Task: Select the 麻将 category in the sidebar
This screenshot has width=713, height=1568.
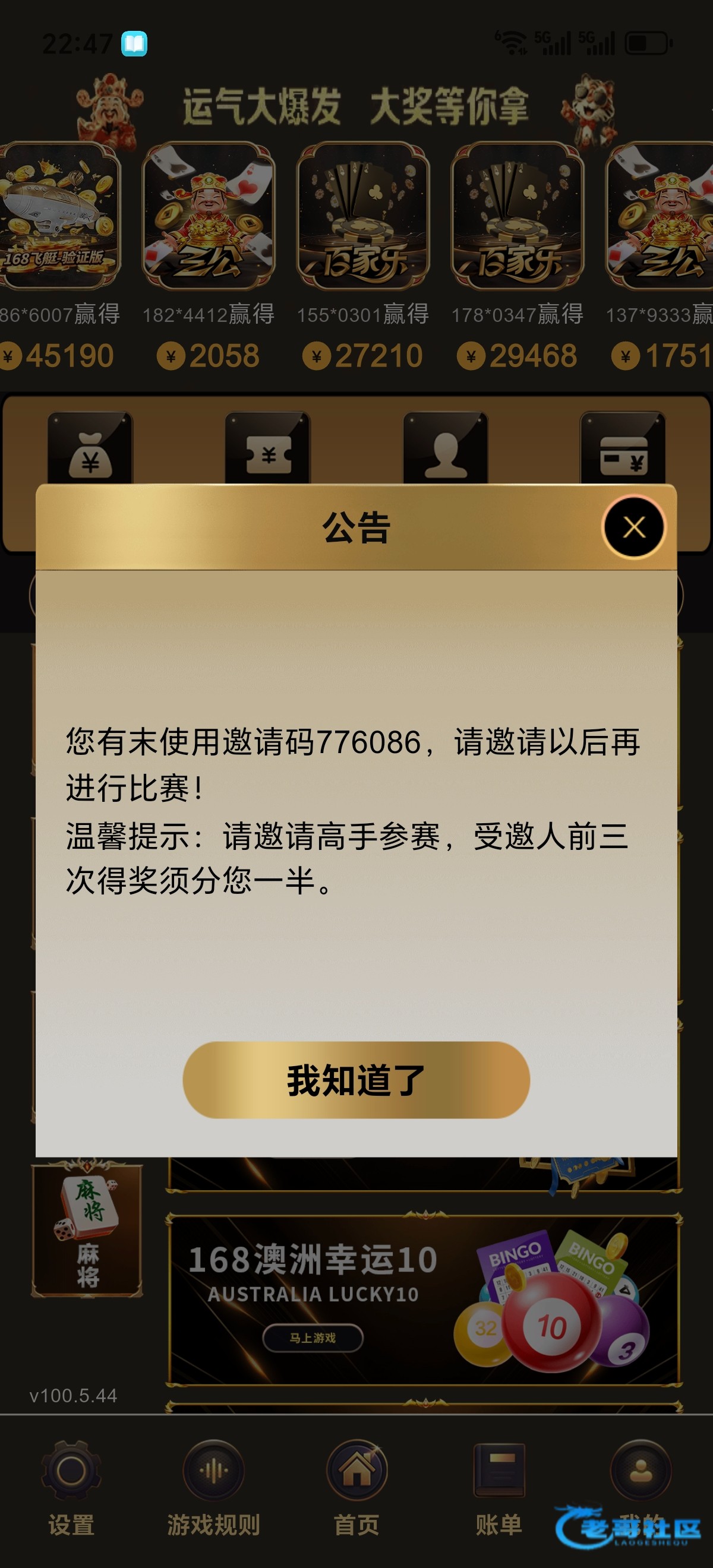Action: click(x=88, y=1229)
